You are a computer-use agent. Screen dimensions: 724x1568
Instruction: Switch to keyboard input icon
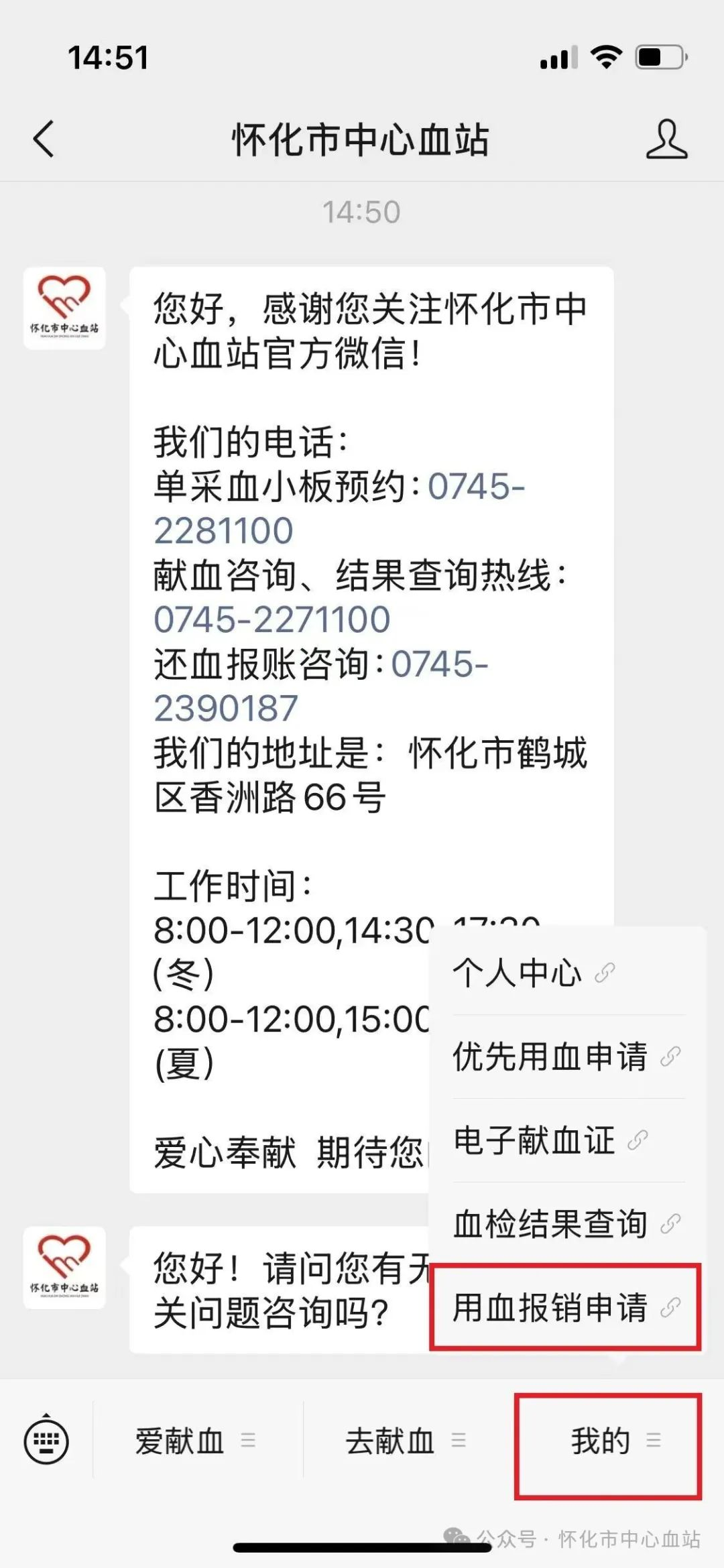[x=46, y=1440]
